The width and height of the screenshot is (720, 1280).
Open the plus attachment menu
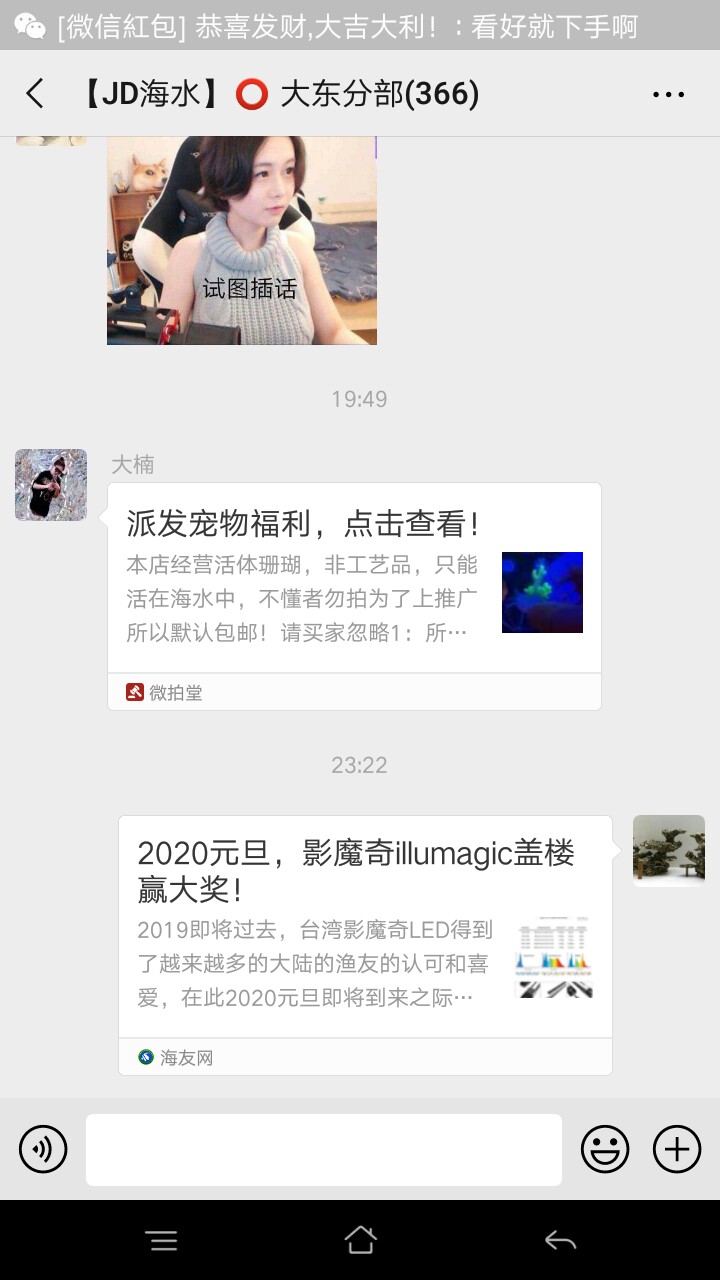tap(677, 1149)
